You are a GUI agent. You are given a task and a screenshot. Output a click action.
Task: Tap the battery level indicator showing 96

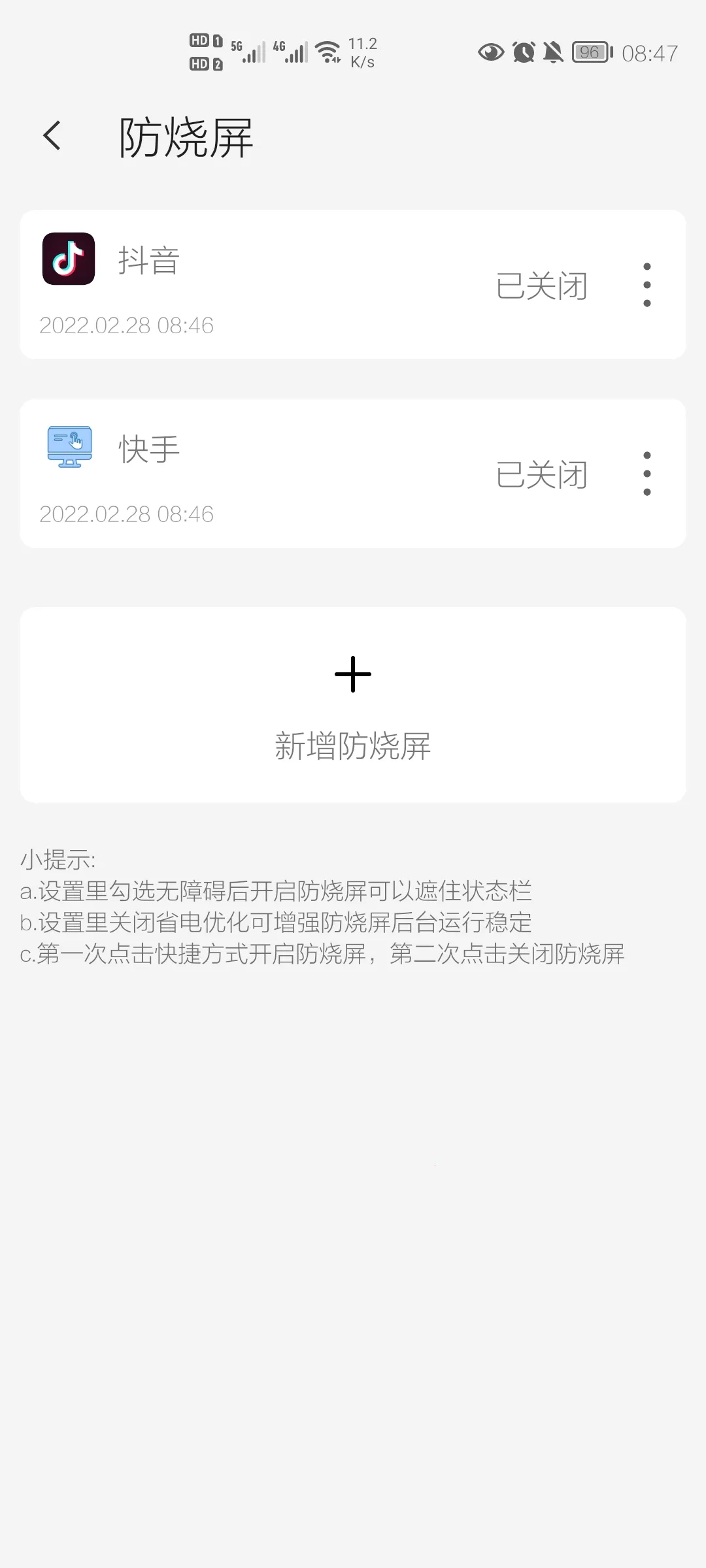tap(589, 53)
